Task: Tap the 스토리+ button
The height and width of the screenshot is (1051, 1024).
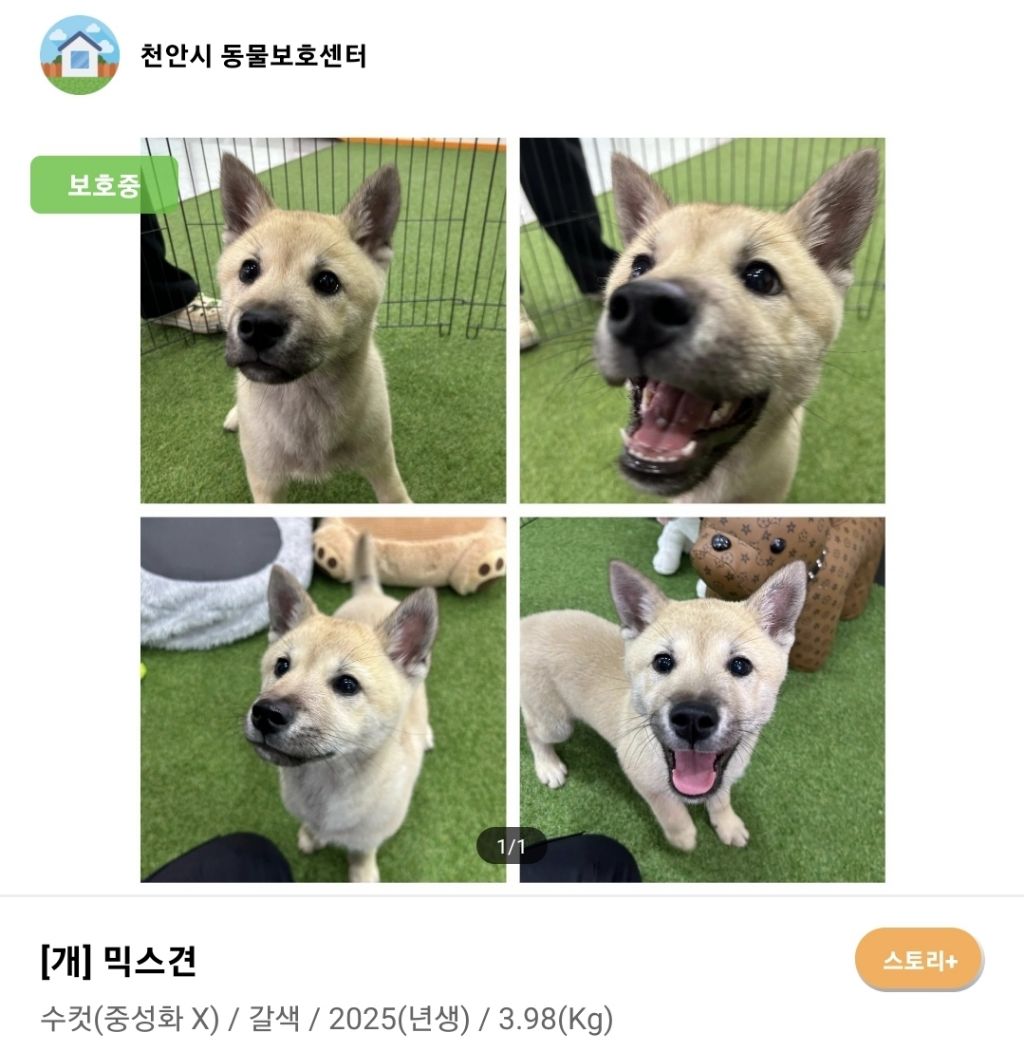Action: click(918, 960)
